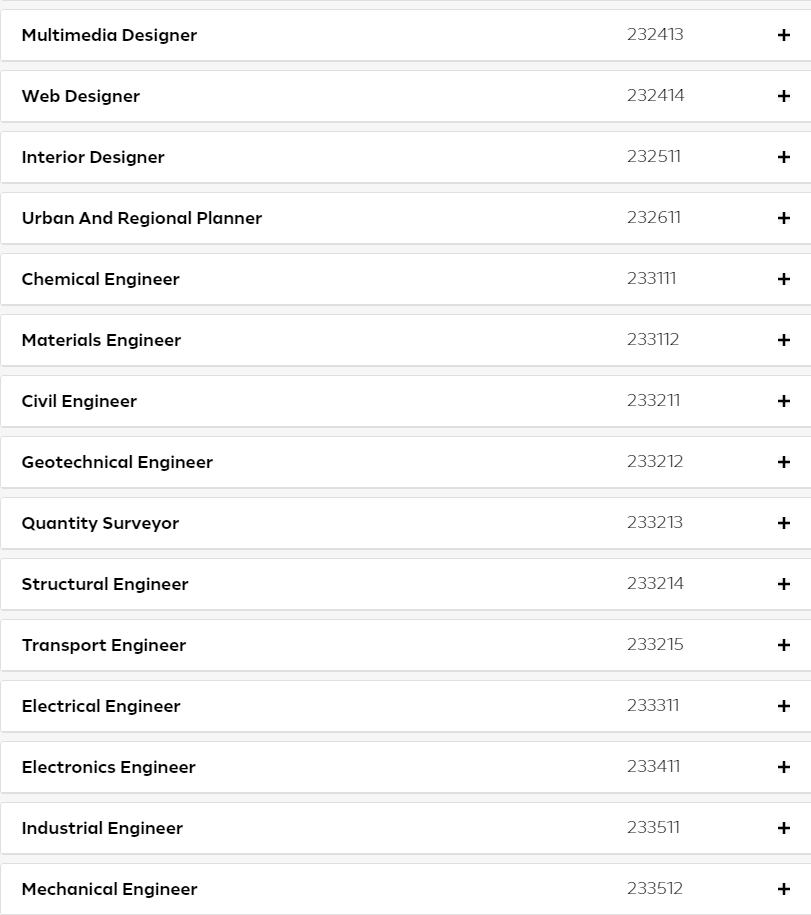Open Electronics Engineer section
The width and height of the screenshot is (811, 915).
783,767
